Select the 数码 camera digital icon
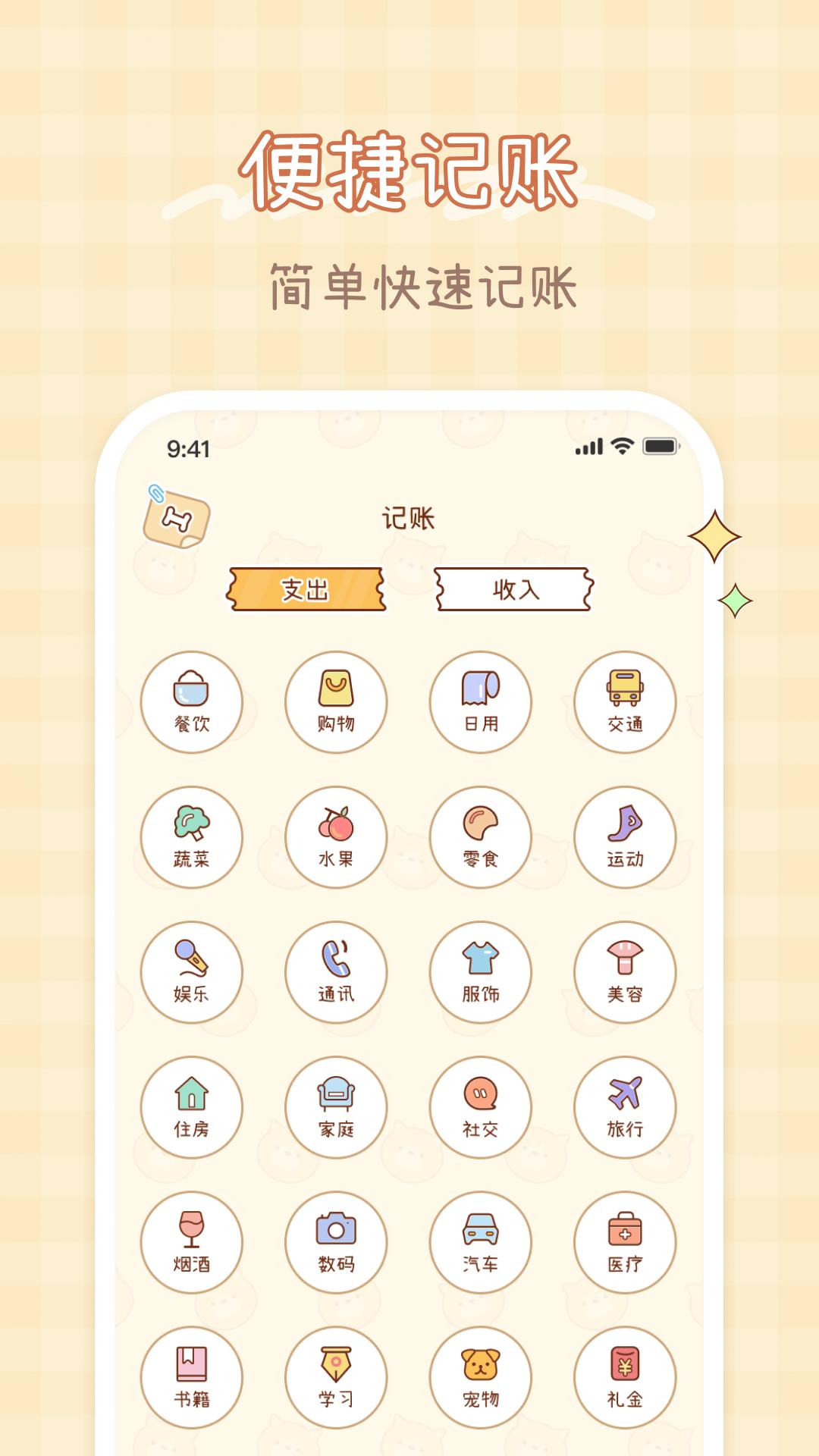This screenshot has width=819, height=1456. (336, 1242)
